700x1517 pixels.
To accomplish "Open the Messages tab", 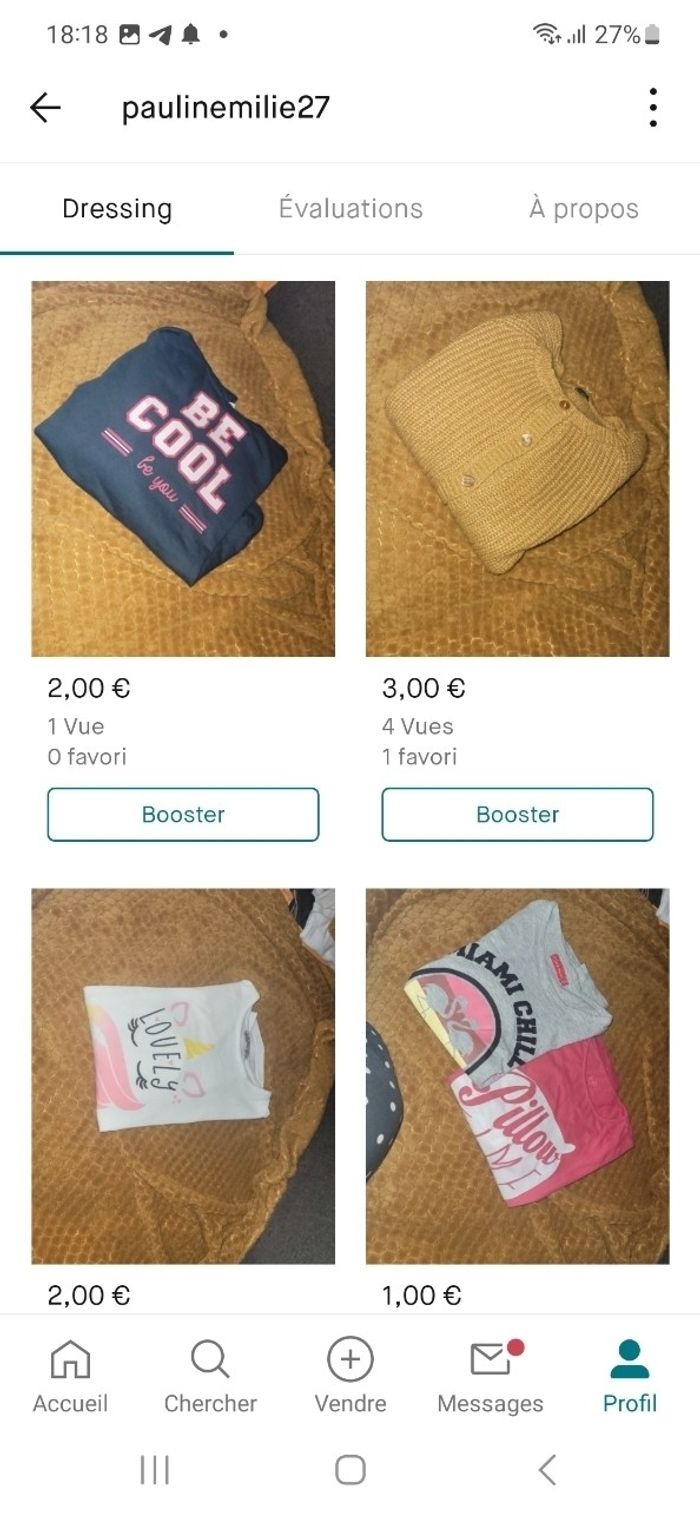I will tap(490, 1377).
